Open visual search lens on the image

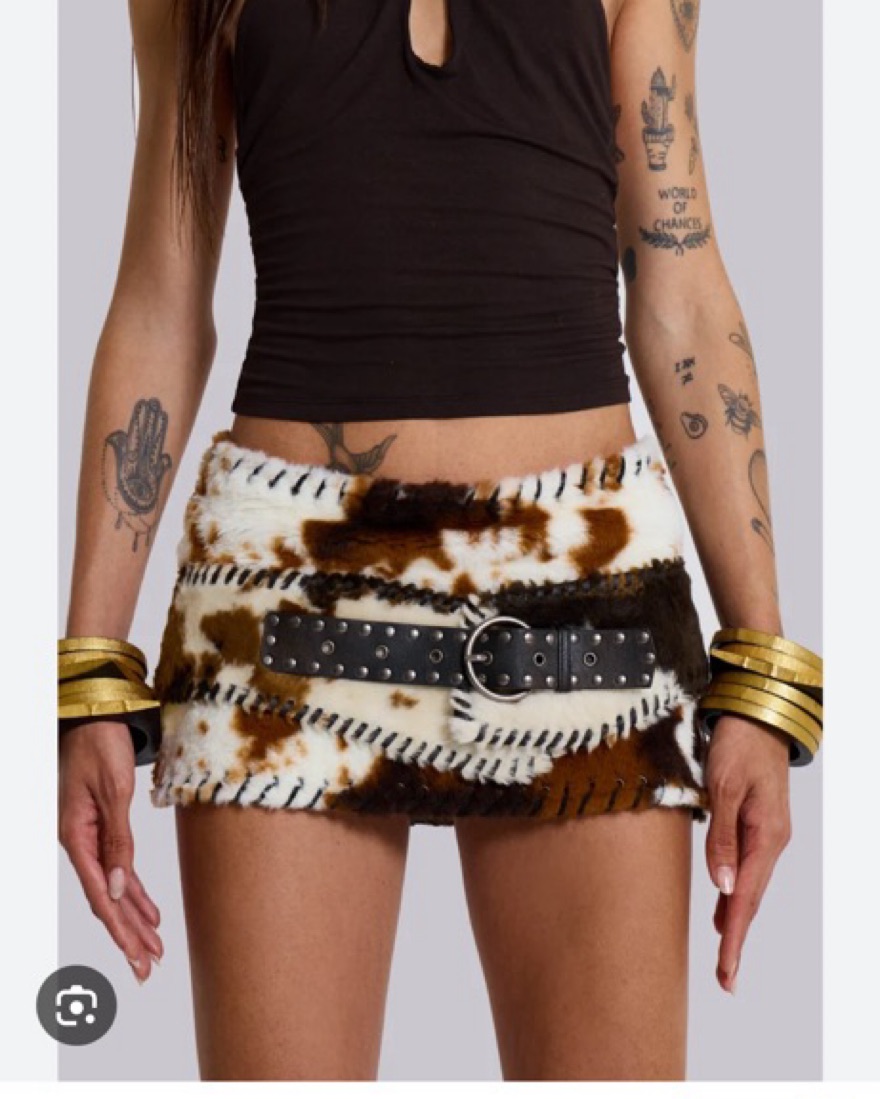pyautogui.click(x=77, y=1005)
